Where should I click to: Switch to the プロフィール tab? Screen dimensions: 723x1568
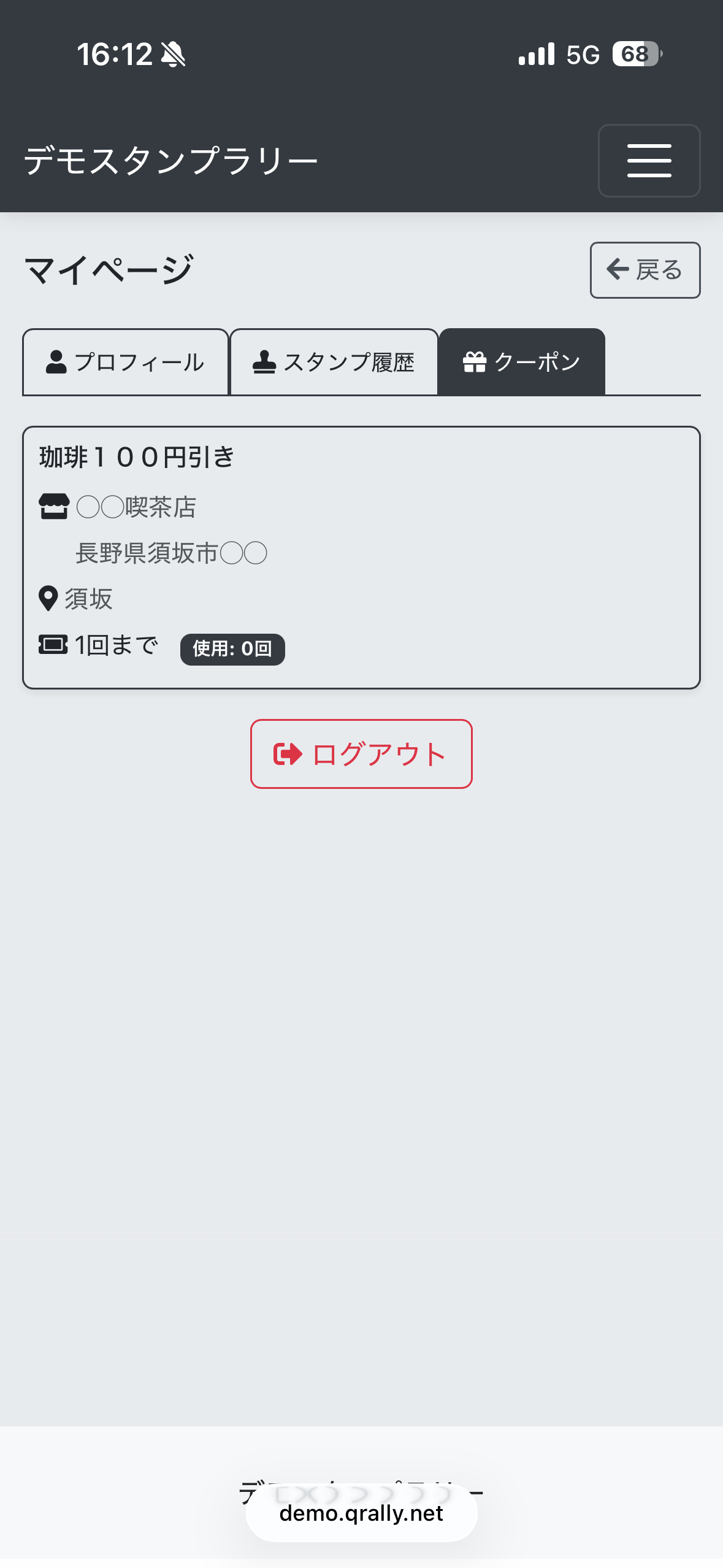tap(124, 362)
